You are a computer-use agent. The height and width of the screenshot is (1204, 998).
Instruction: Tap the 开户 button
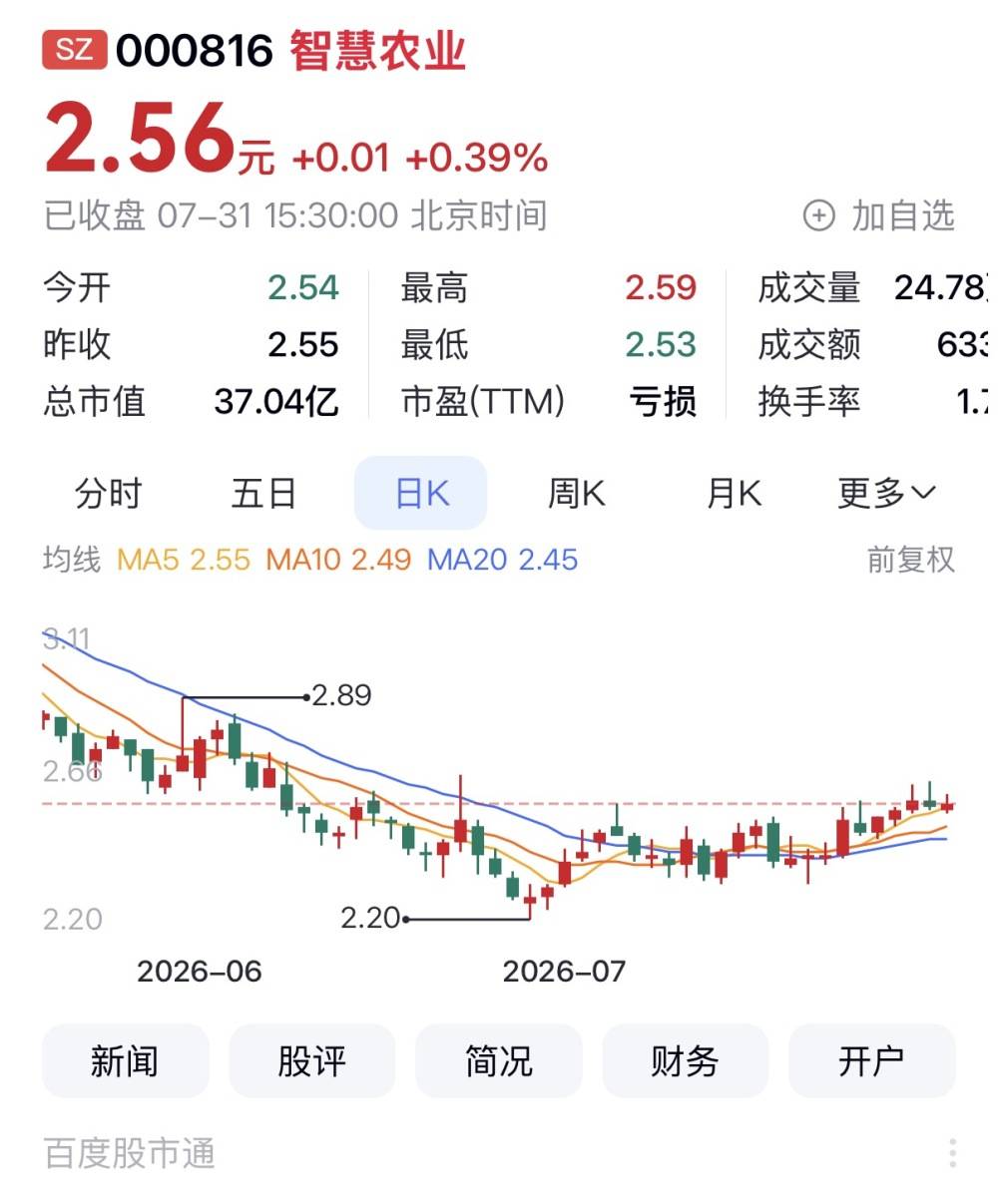click(x=871, y=1061)
